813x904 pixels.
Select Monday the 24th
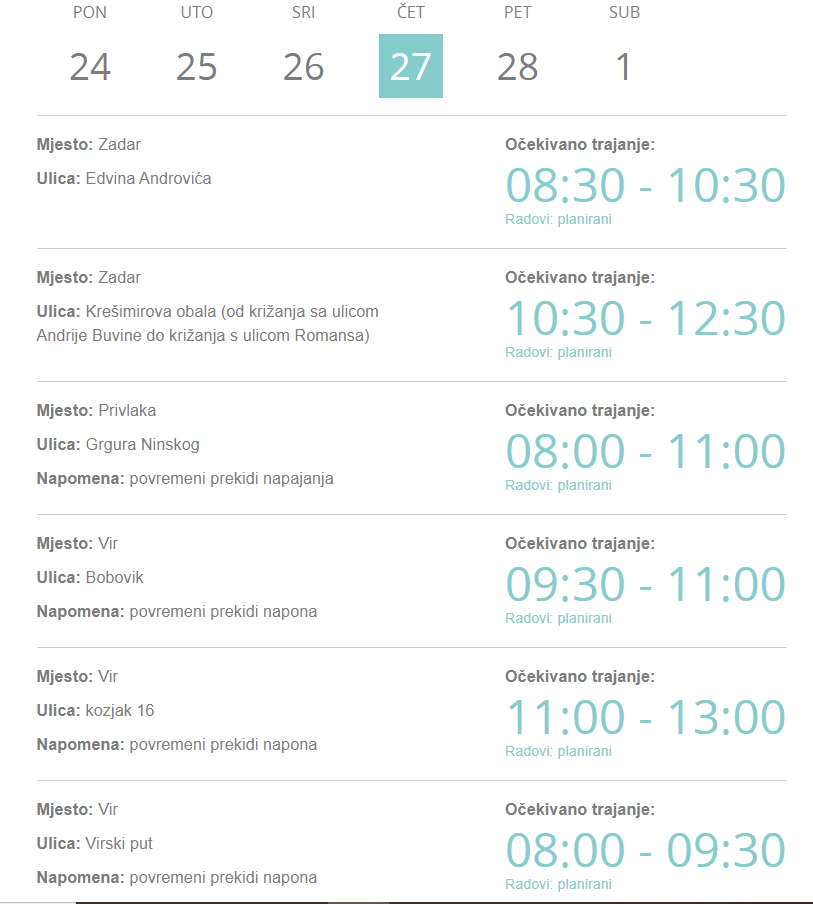[90, 66]
